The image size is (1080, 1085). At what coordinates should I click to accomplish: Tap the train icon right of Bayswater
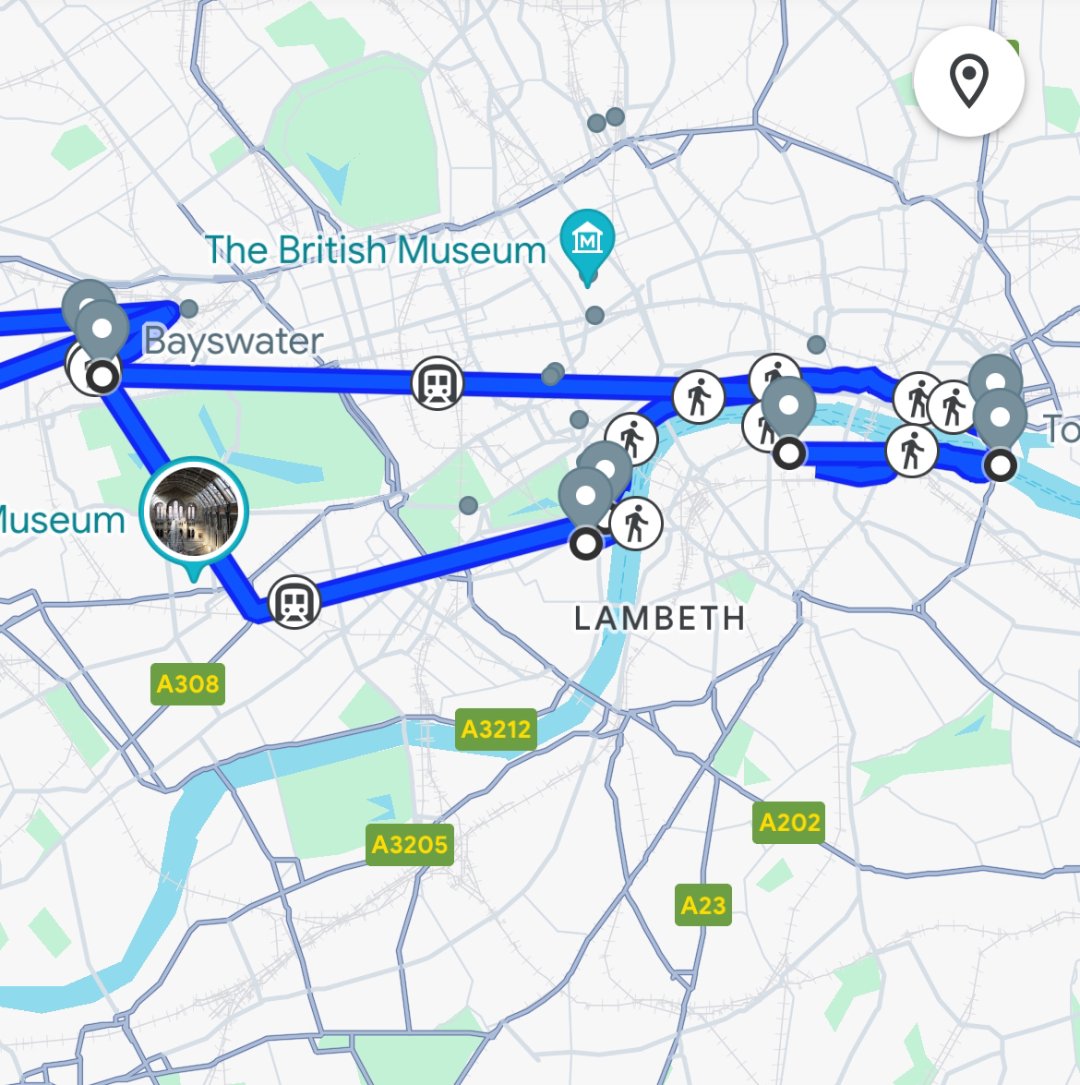point(437,384)
